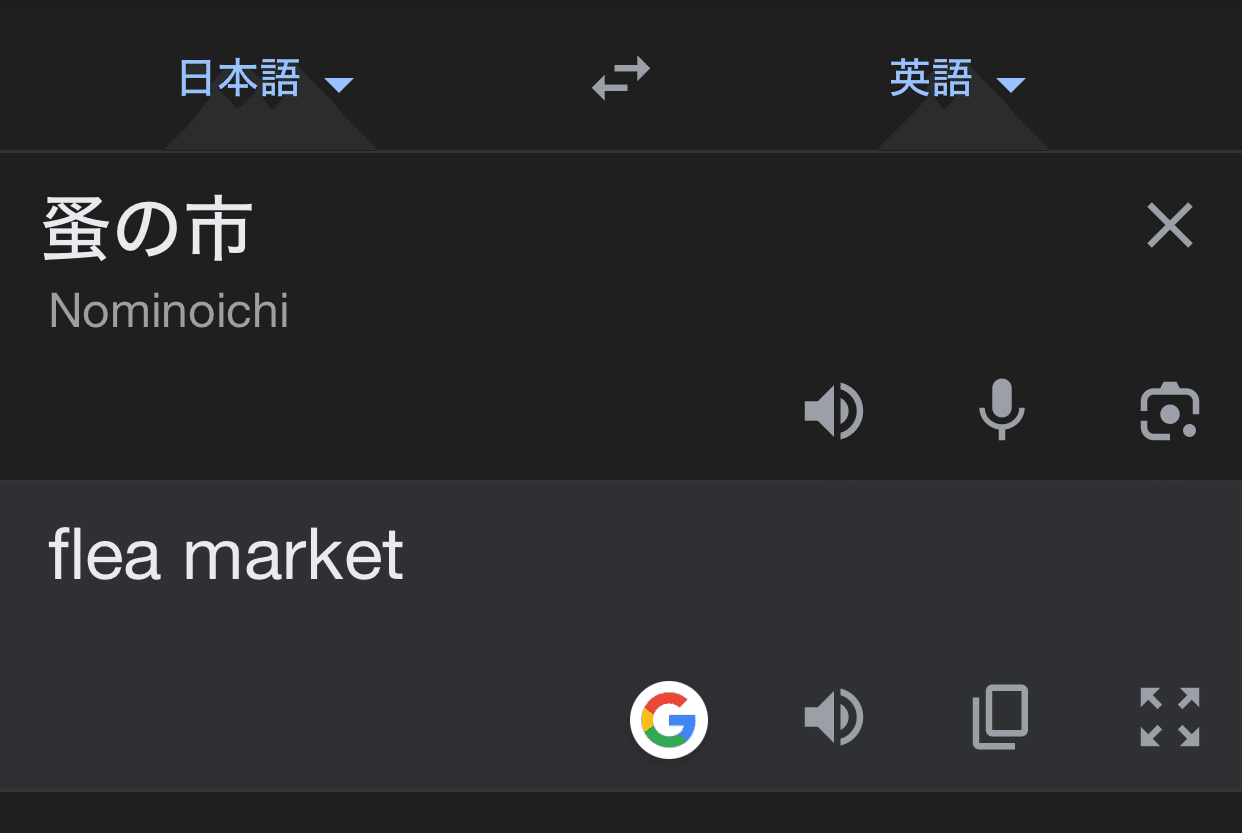Search the translation with Google
Image resolution: width=1242 pixels, height=833 pixels.
tap(668, 719)
